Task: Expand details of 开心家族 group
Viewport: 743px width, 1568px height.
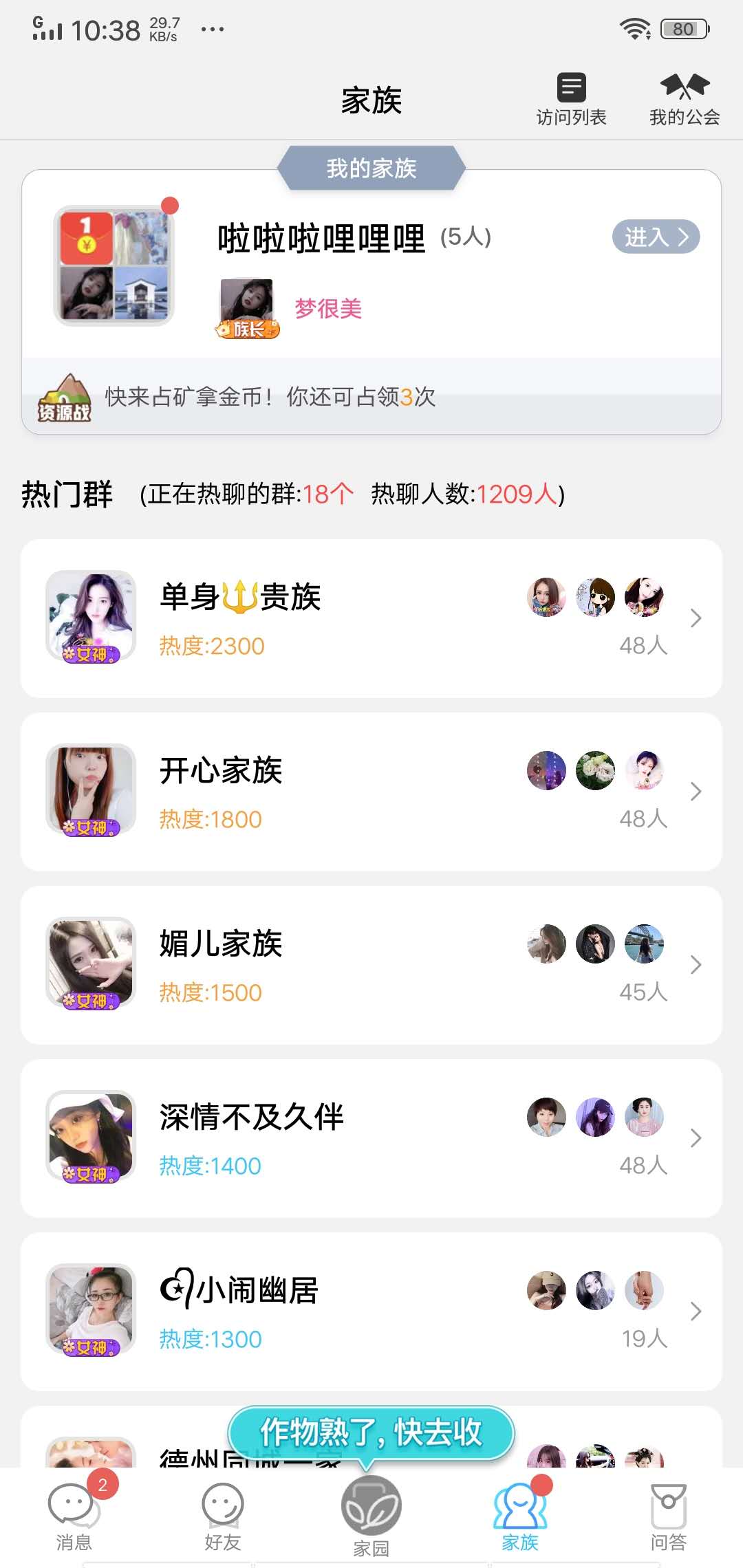Action: tap(695, 792)
